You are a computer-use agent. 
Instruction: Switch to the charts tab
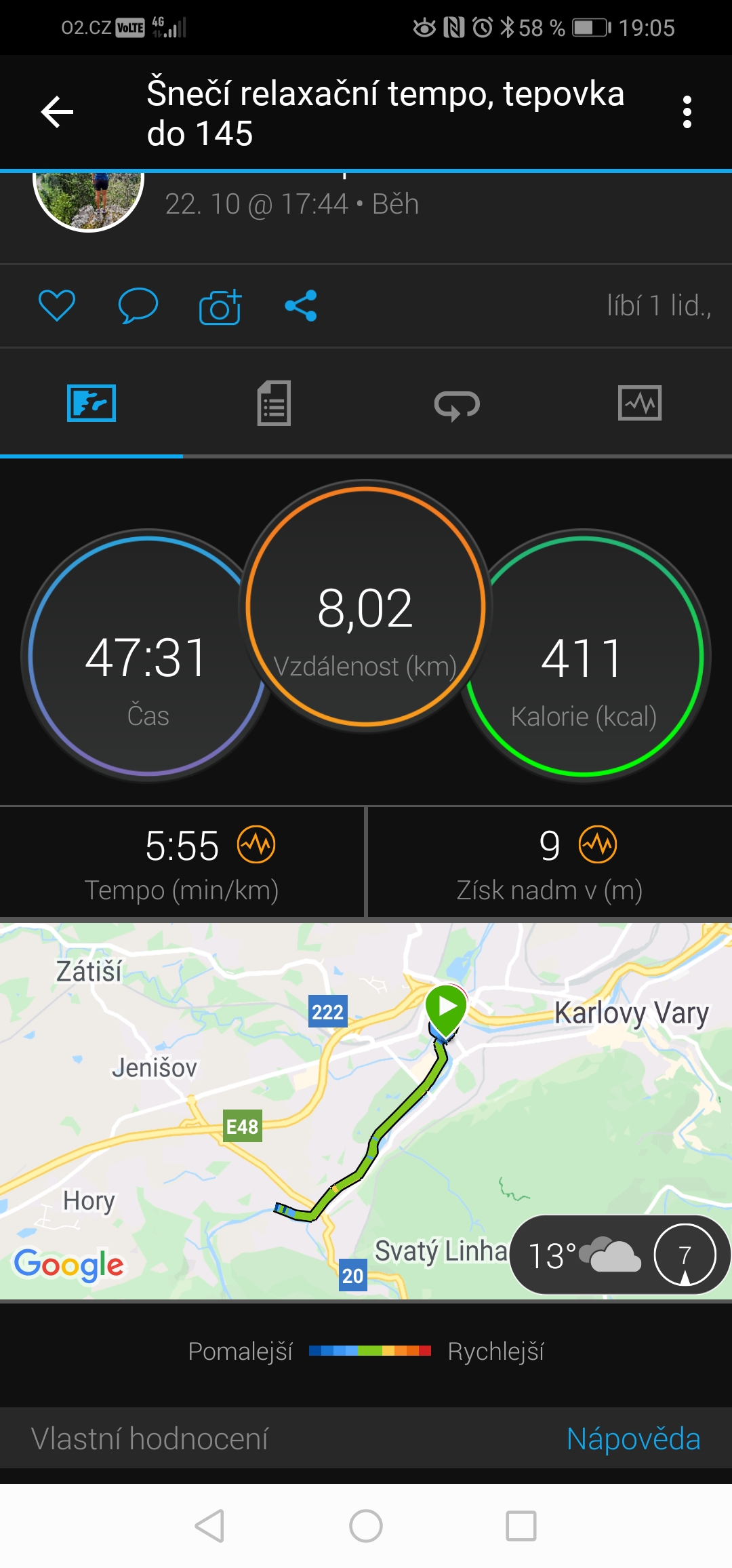pos(640,403)
